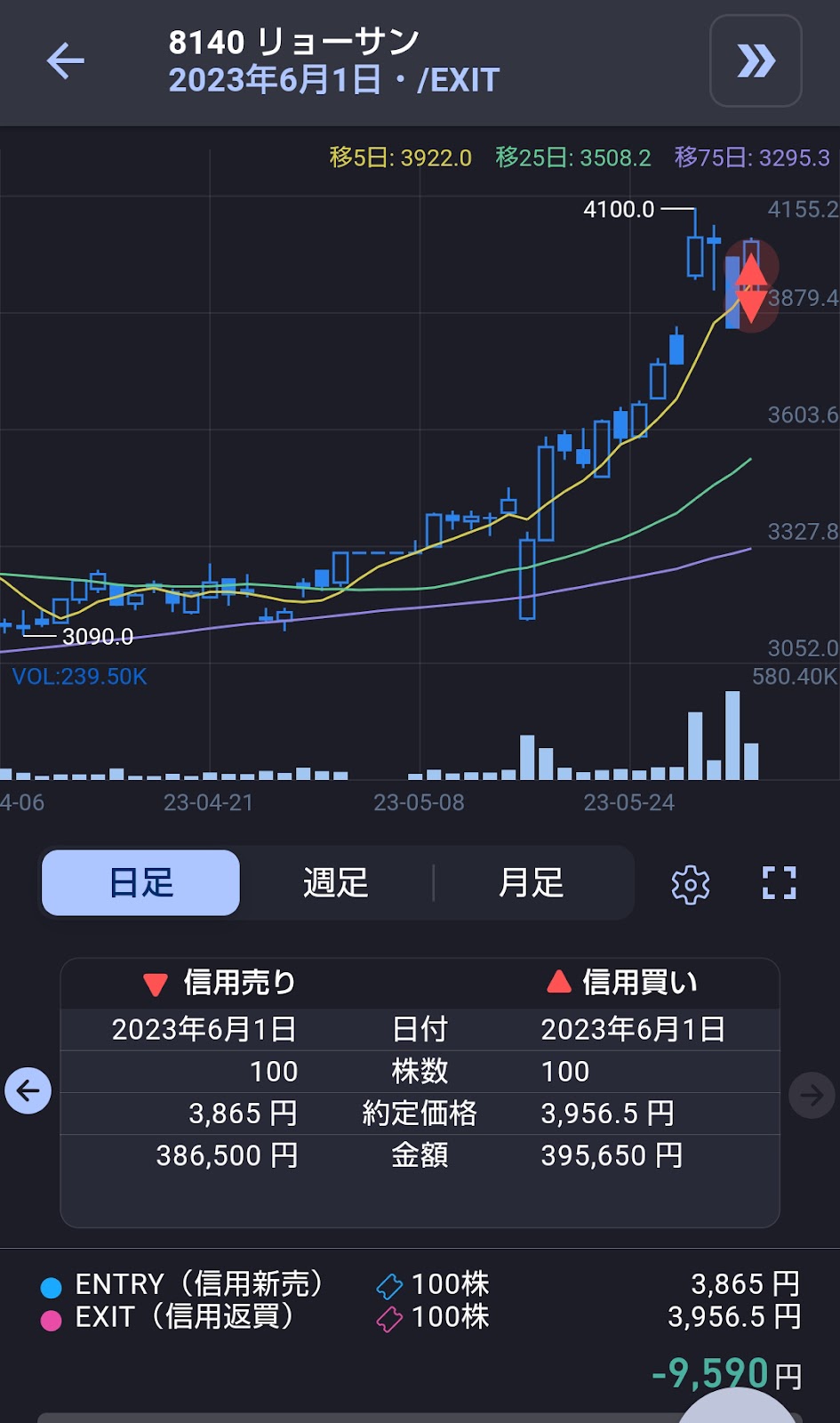Image resolution: width=840 pixels, height=1423 pixels.
Task: Show the previous trade with left arrow
Action: 28,1090
